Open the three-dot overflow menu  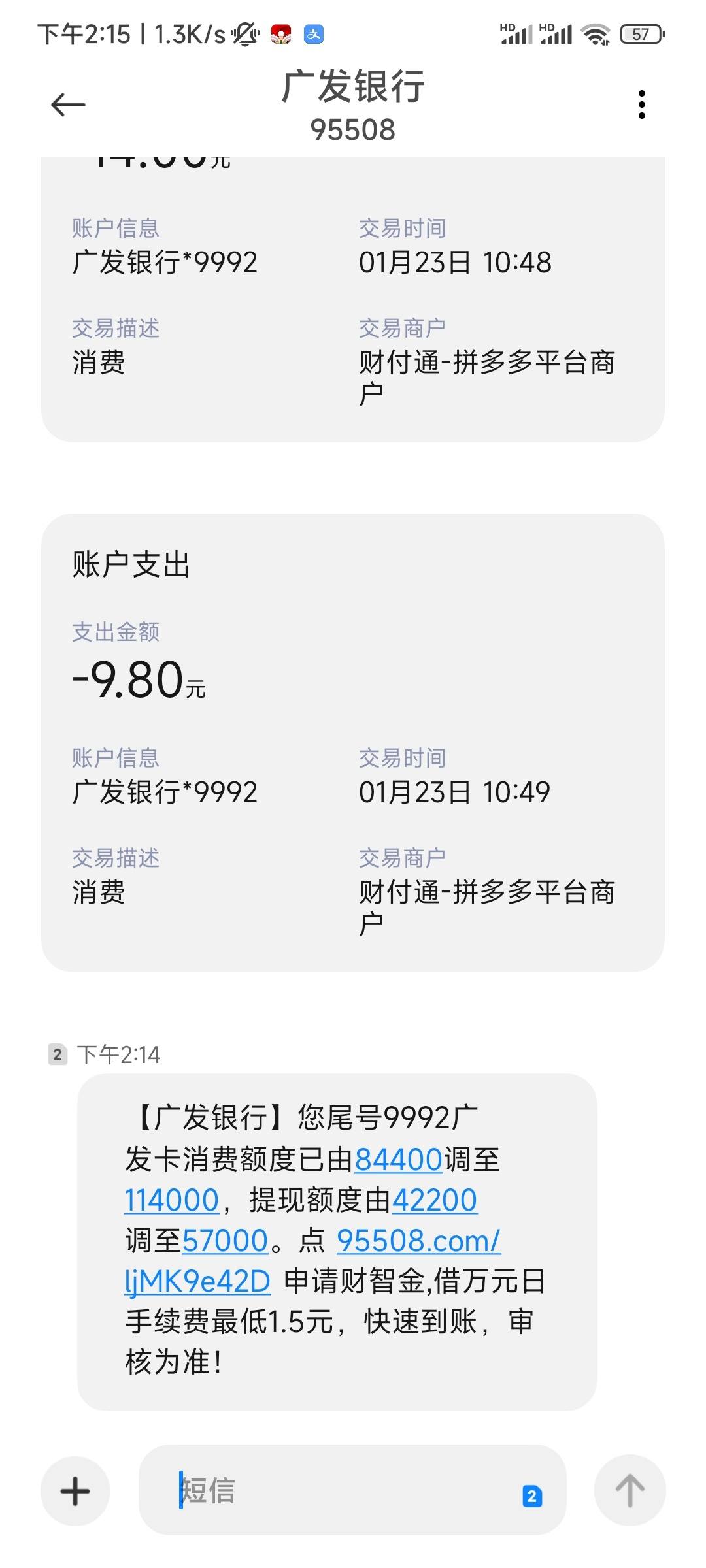point(642,105)
